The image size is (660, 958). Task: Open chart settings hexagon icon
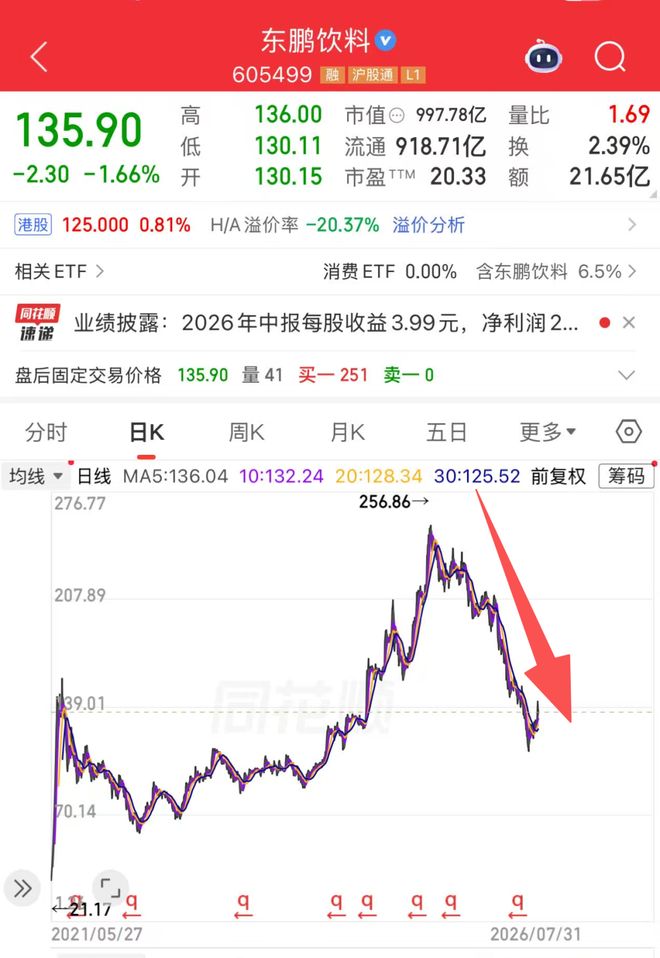point(628,432)
